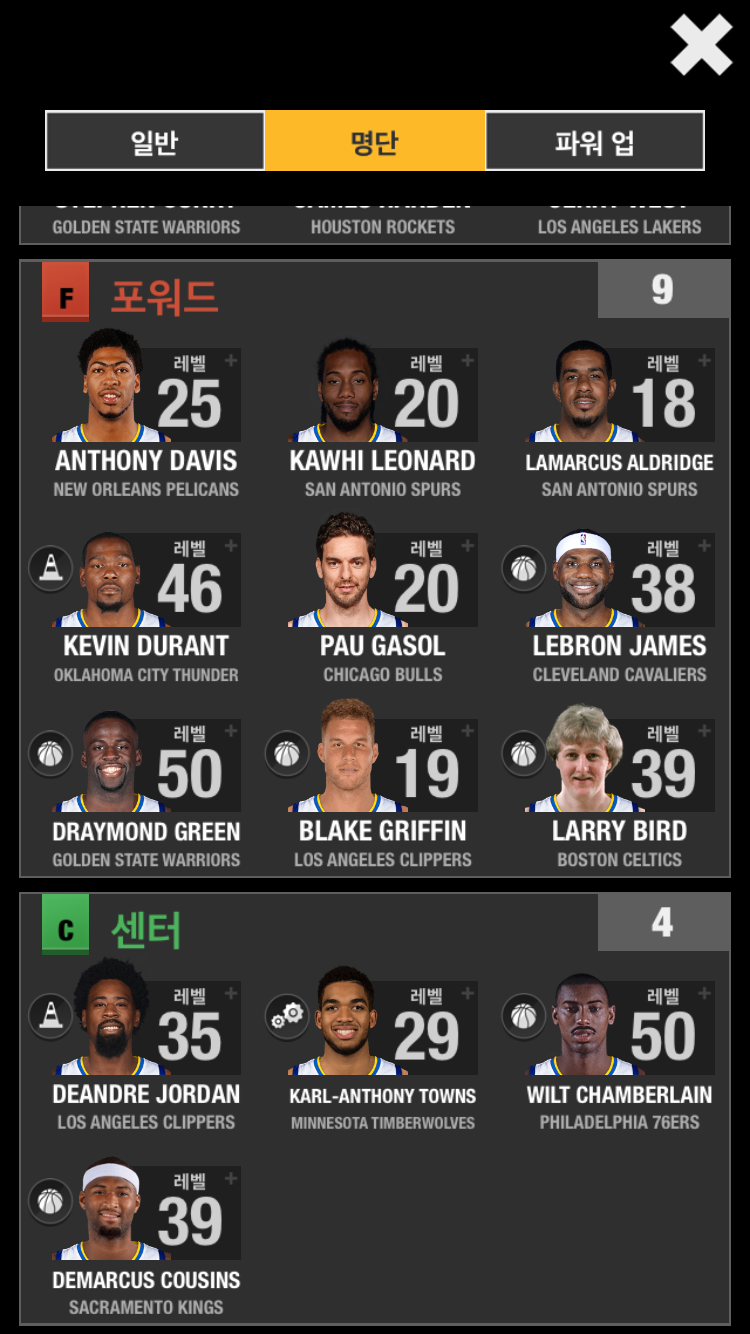Open DeAndre Jordan center card
The height and width of the screenshot is (1334, 750).
[147, 1048]
